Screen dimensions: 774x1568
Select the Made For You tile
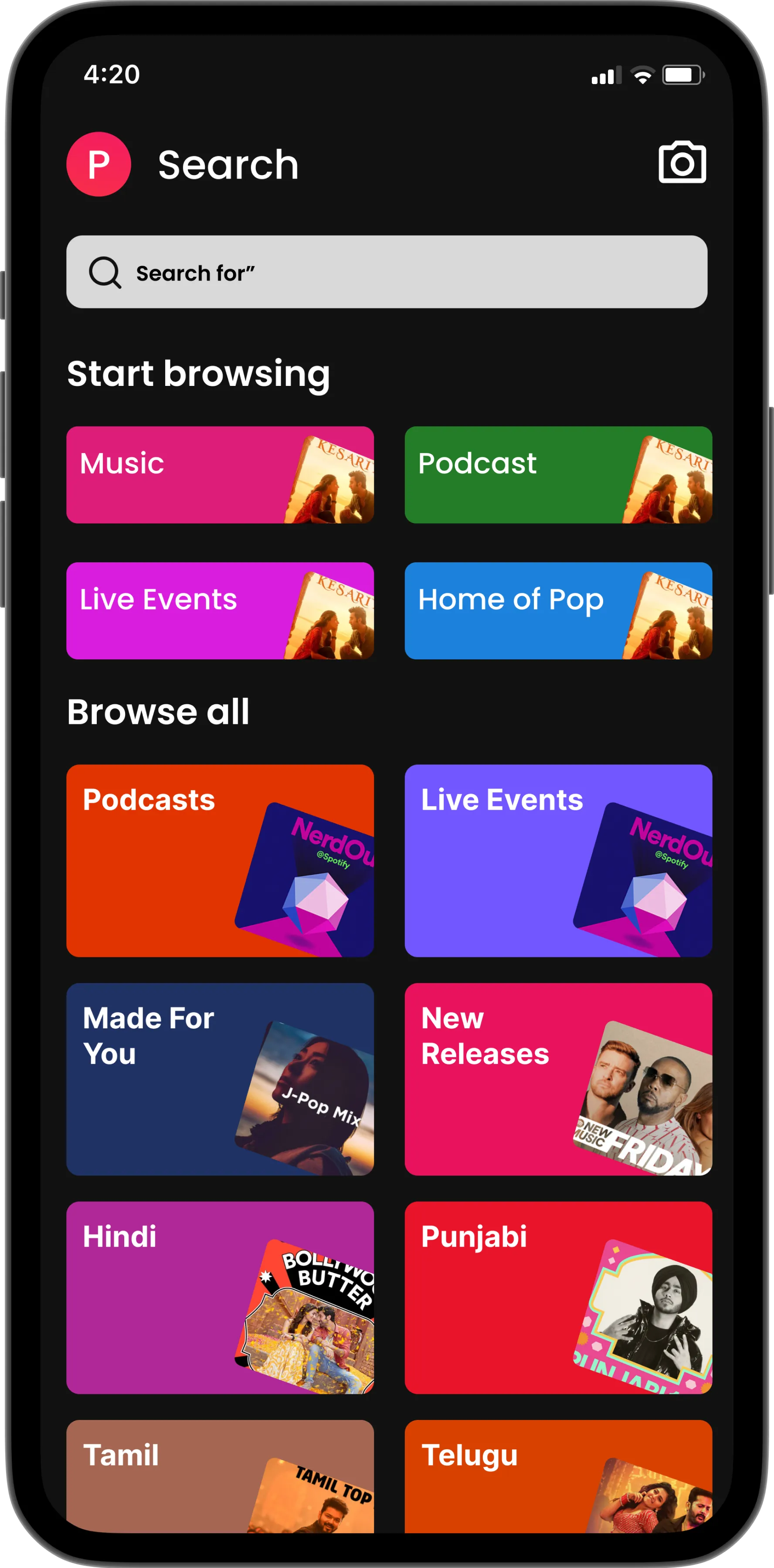pos(220,1079)
